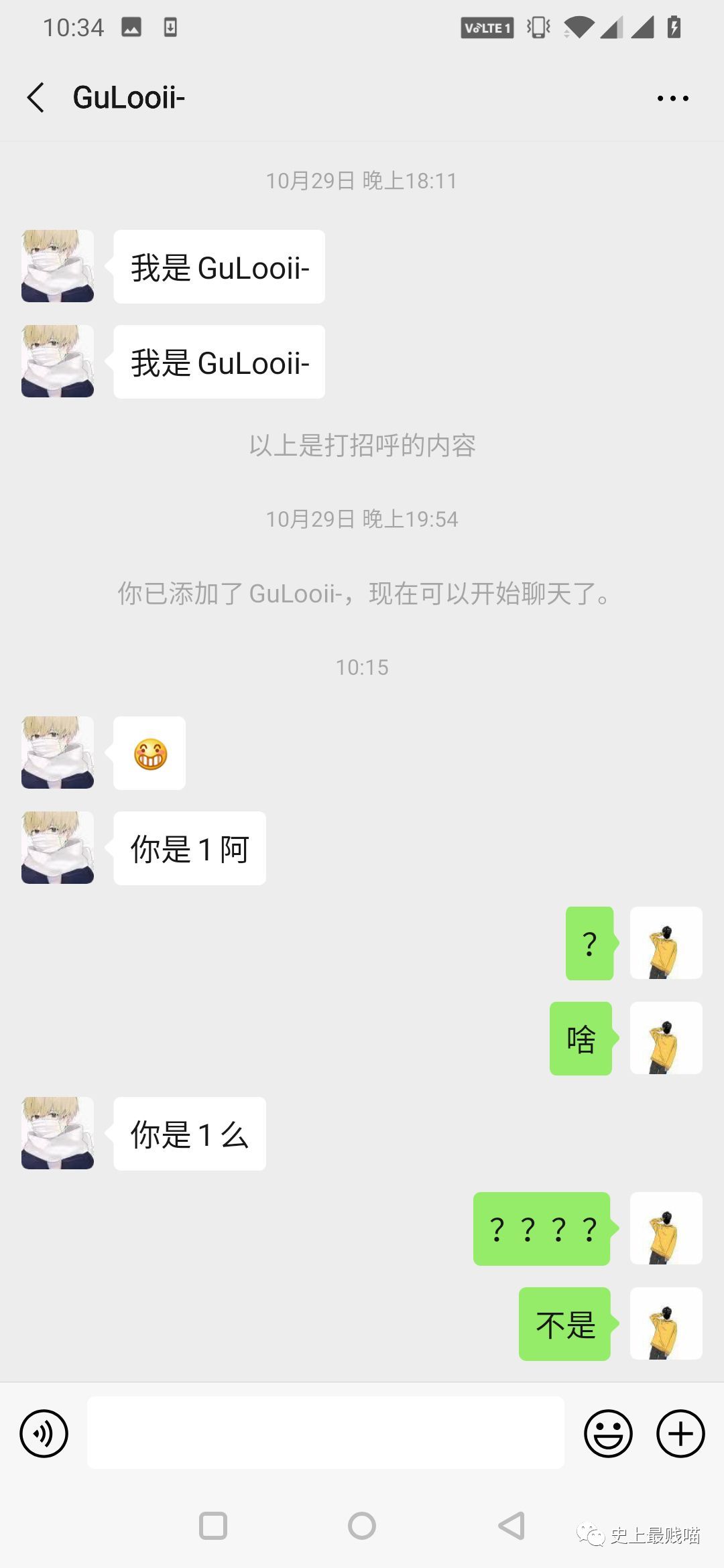
Task: Open the emoji picker
Action: (609, 1431)
